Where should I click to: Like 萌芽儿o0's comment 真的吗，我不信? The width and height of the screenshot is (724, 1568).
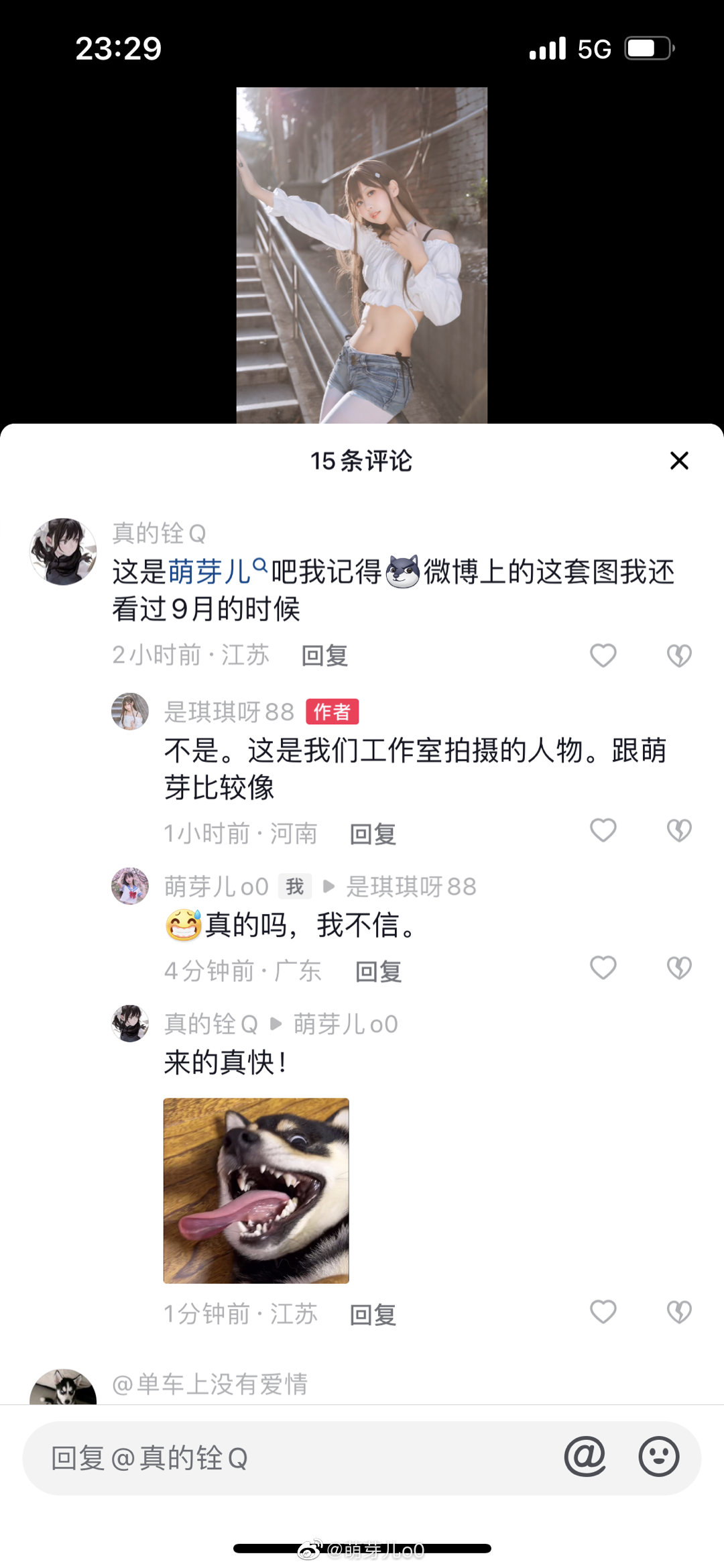click(603, 968)
